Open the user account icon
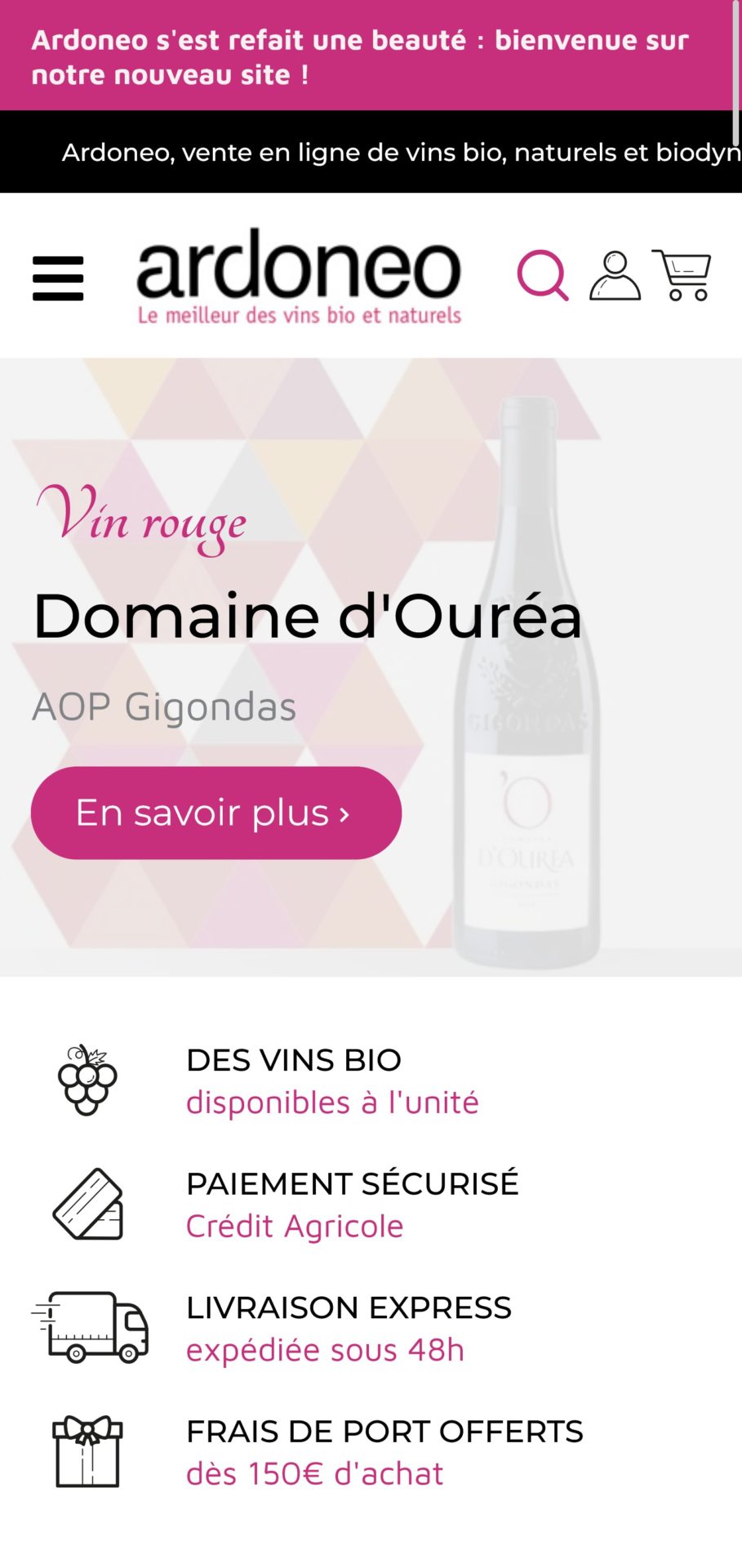The image size is (742, 1568). (615, 276)
